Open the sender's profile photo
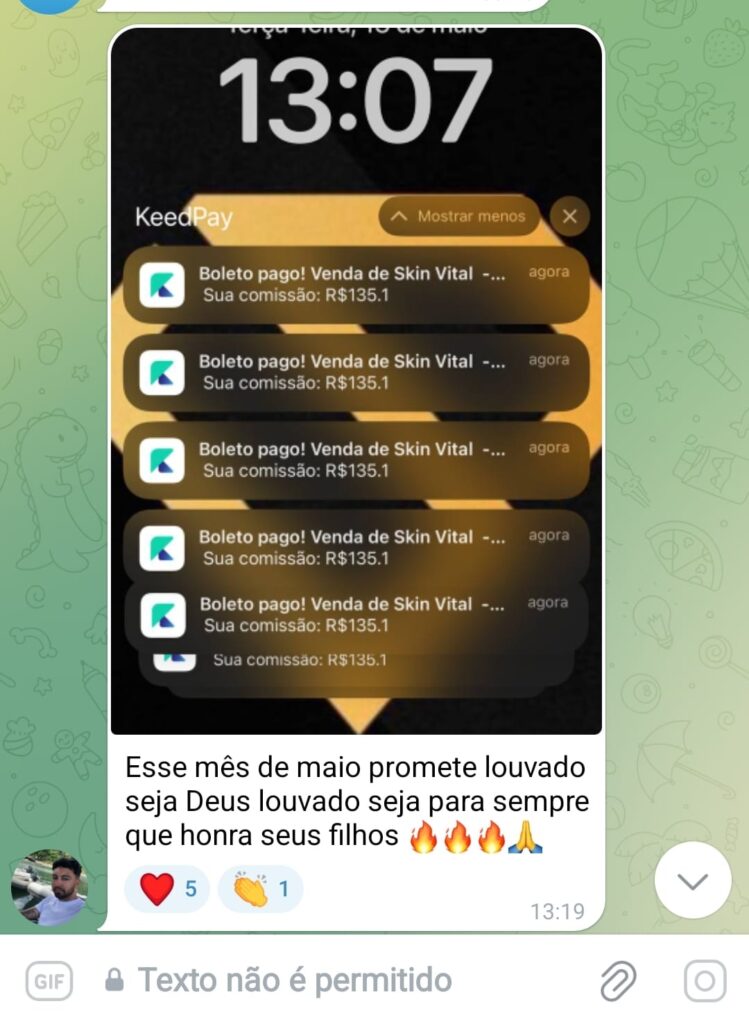Image resolution: width=749 pixels, height=1024 pixels. point(49,887)
